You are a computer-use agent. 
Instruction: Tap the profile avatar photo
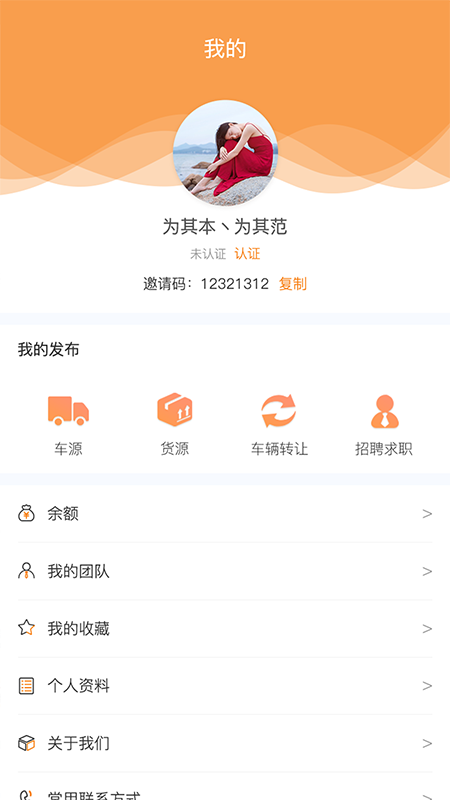point(225,153)
